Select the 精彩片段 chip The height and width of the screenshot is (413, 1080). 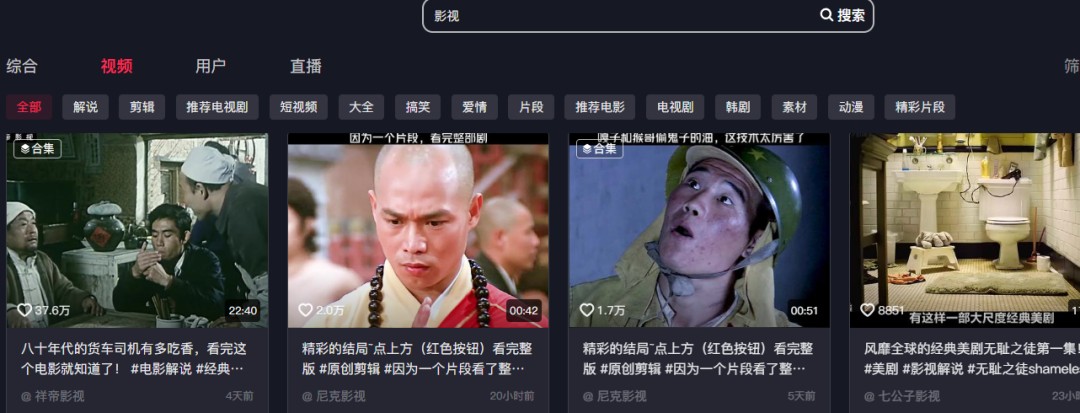click(920, 107)
